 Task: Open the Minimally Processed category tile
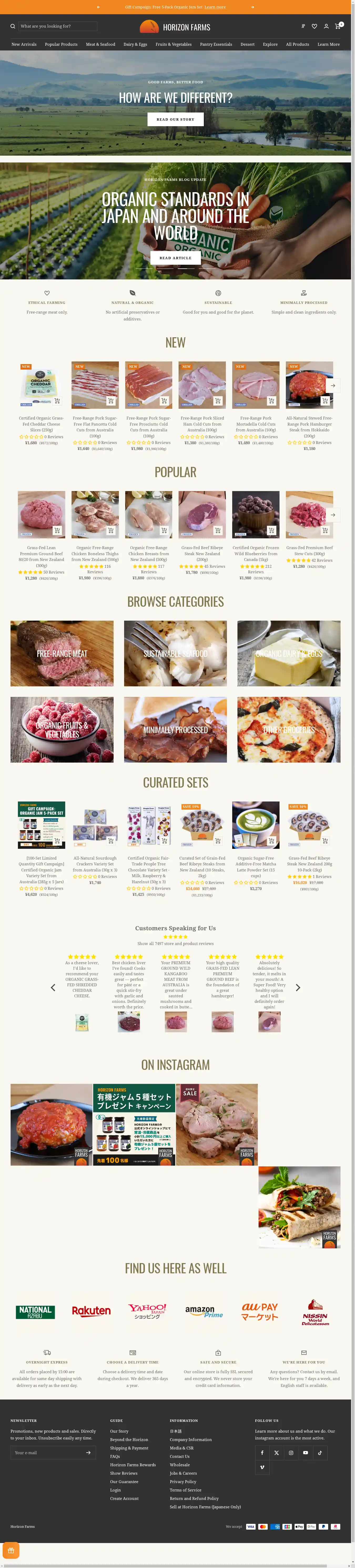click(175, 730)
